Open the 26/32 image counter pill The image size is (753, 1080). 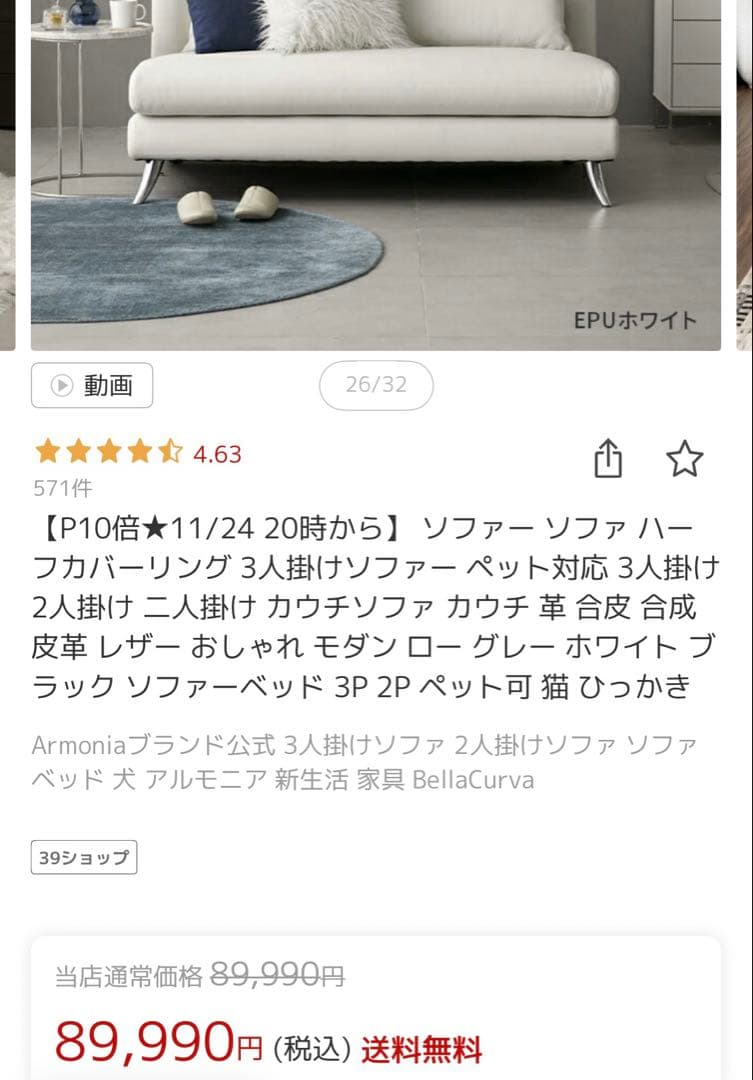pos(376,384)
